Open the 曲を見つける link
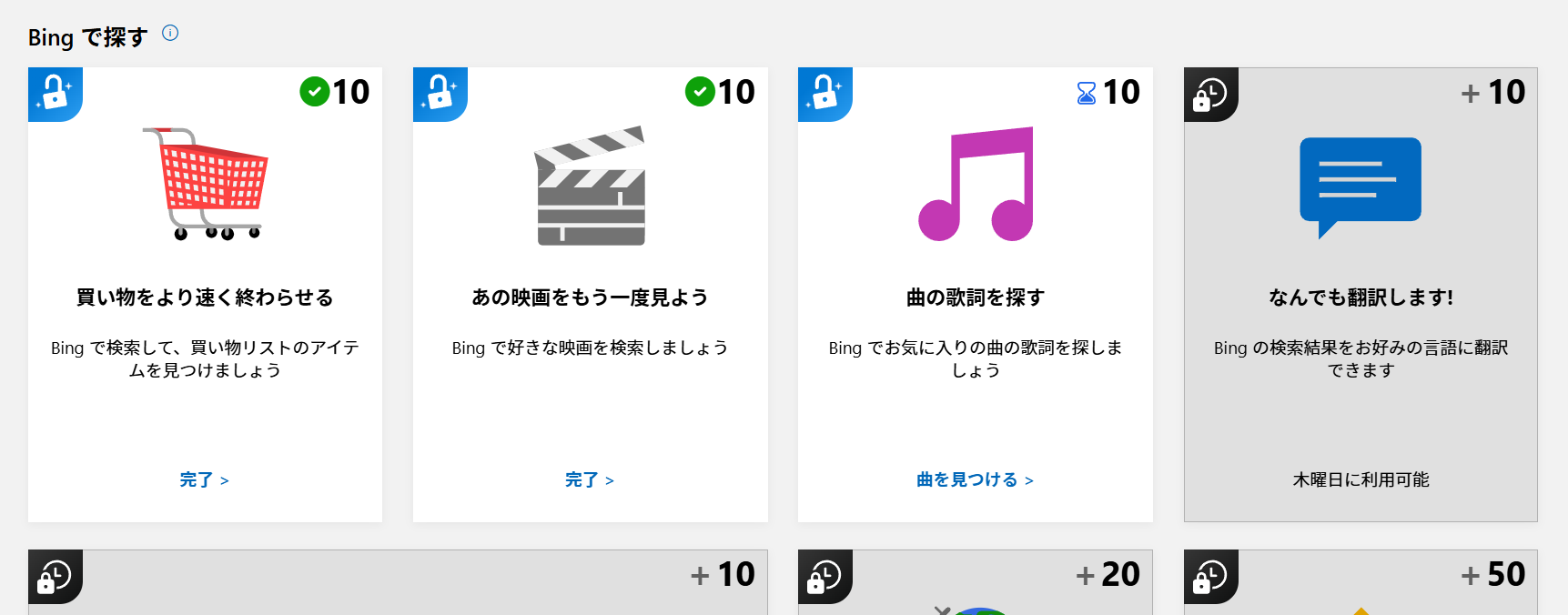Screen dimensions: 1568x615 click(975, 479)
